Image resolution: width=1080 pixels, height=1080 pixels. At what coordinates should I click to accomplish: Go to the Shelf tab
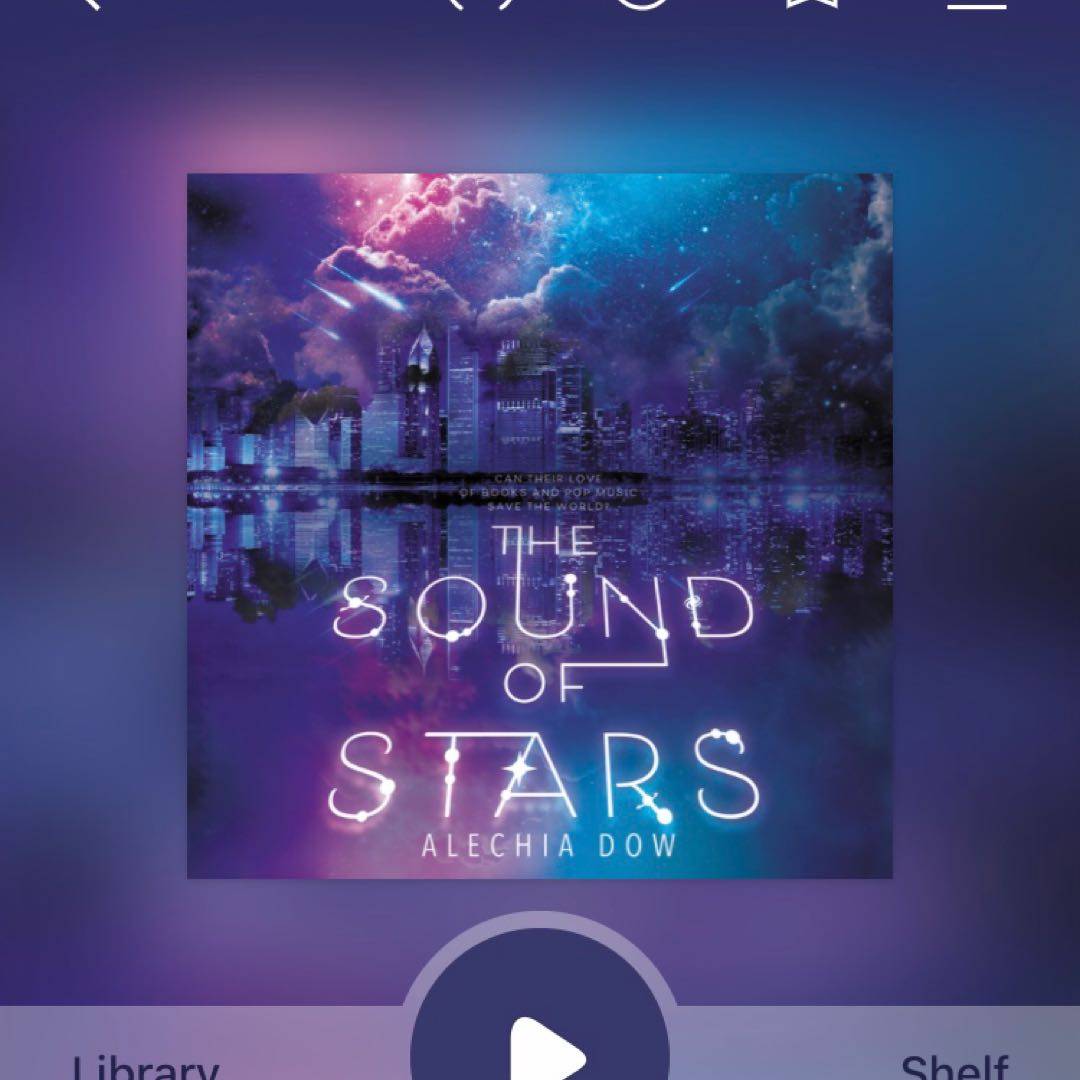coord(953,1066)
